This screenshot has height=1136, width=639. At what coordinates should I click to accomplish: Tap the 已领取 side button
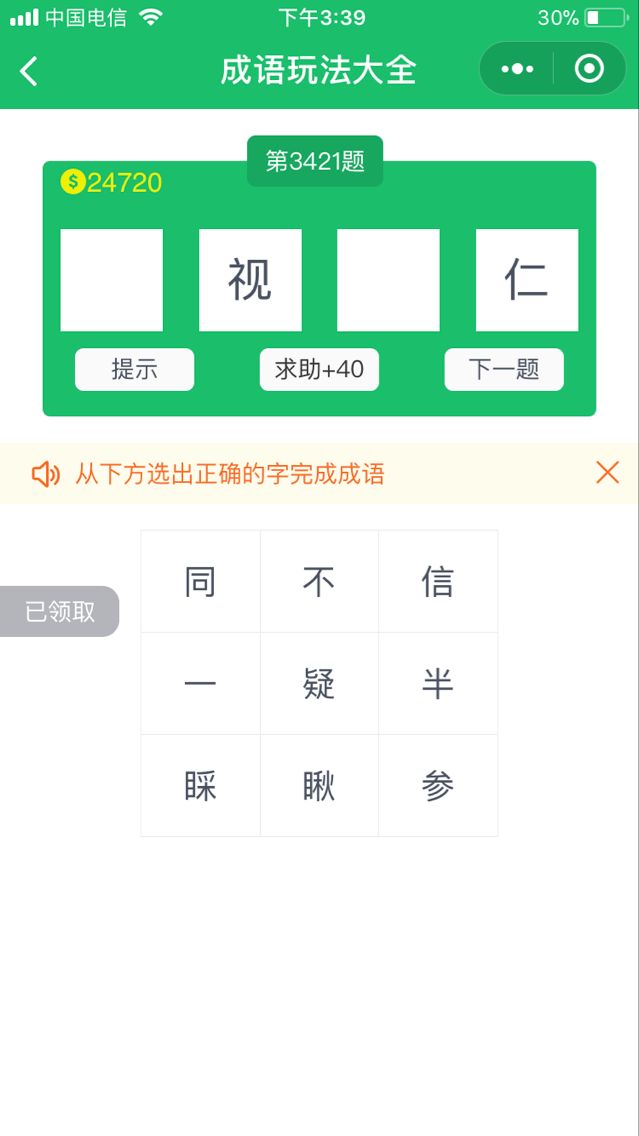click(60, 612)
